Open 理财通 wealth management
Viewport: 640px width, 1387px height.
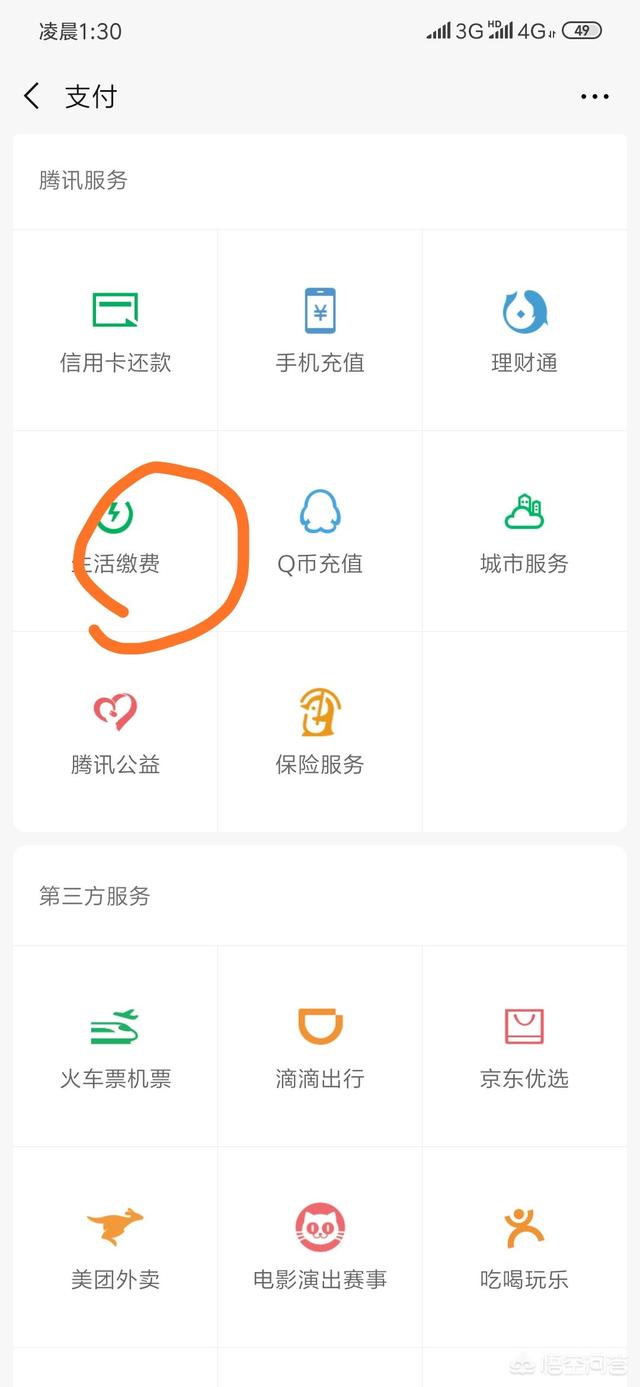(x=524, y=331)
